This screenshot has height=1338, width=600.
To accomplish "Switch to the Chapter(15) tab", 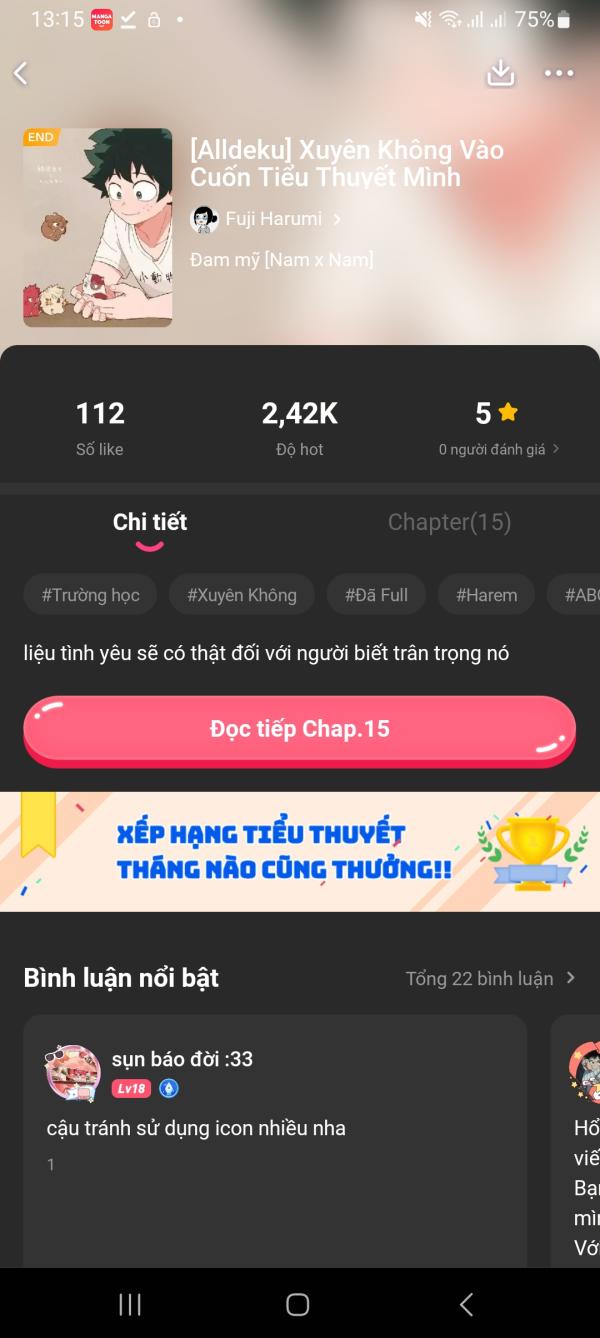I will click(x=449, y=522).
